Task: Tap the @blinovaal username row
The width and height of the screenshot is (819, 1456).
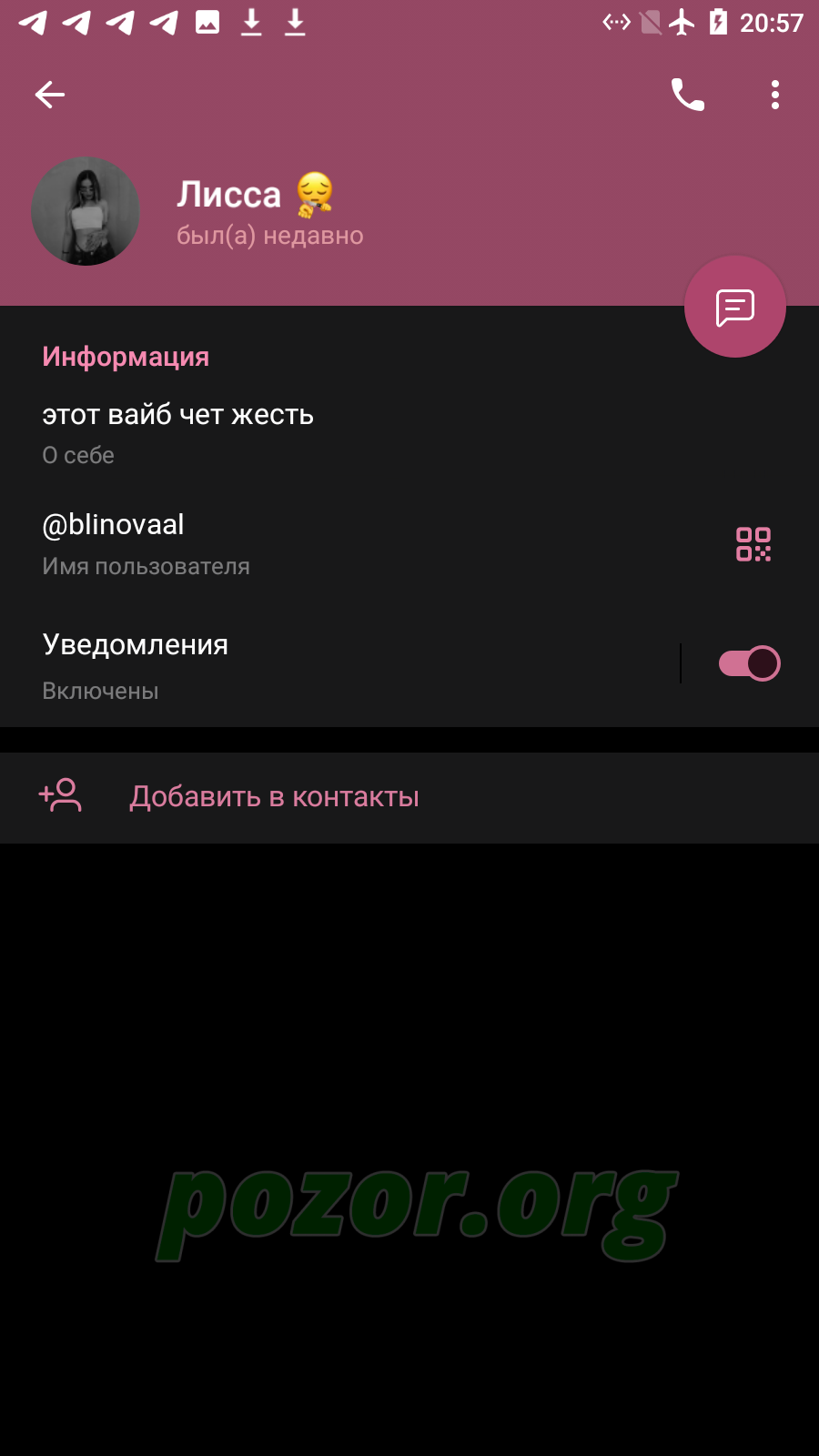Action: pyautogui.click(x=364, y=544)
